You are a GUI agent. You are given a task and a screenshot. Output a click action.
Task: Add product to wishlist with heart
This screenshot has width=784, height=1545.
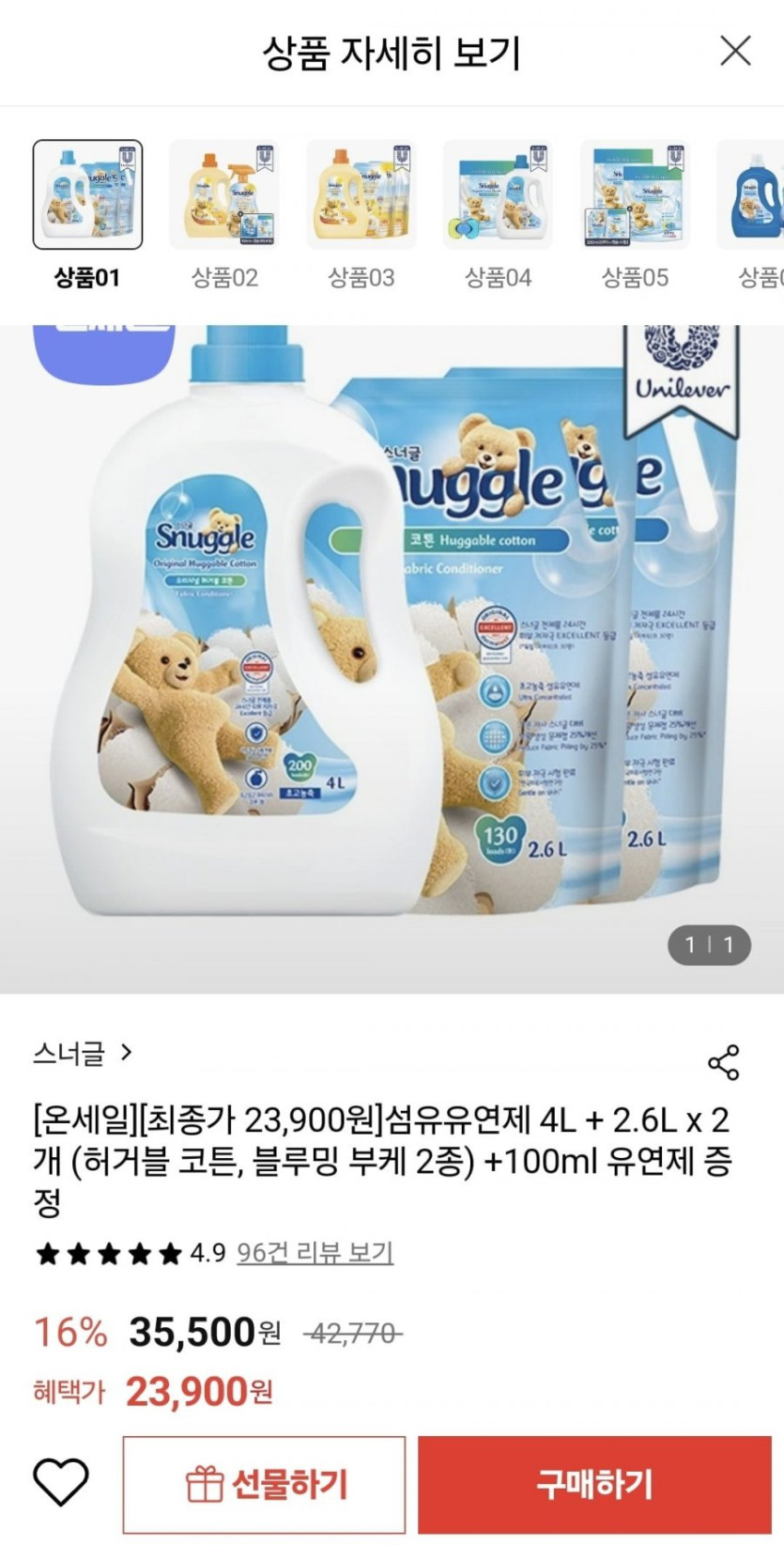[x=61, y=1484]
